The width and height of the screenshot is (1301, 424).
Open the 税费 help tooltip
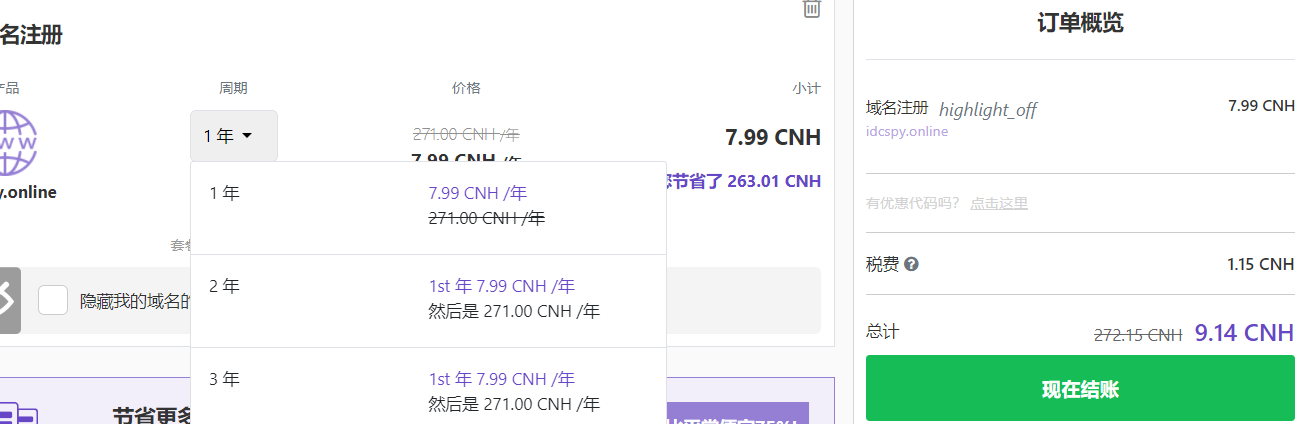(911, 265)
